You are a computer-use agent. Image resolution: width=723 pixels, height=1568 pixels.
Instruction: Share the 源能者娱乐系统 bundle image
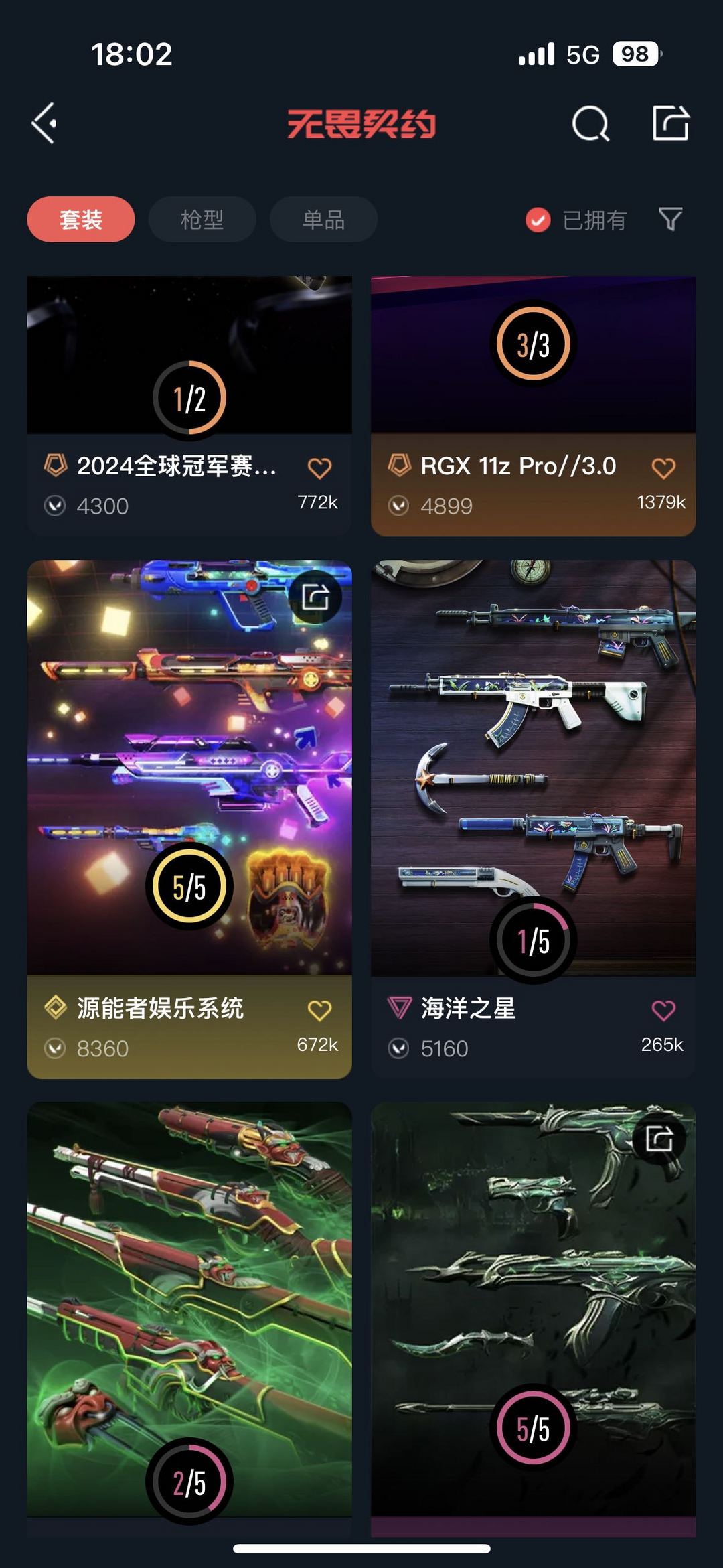315,597
